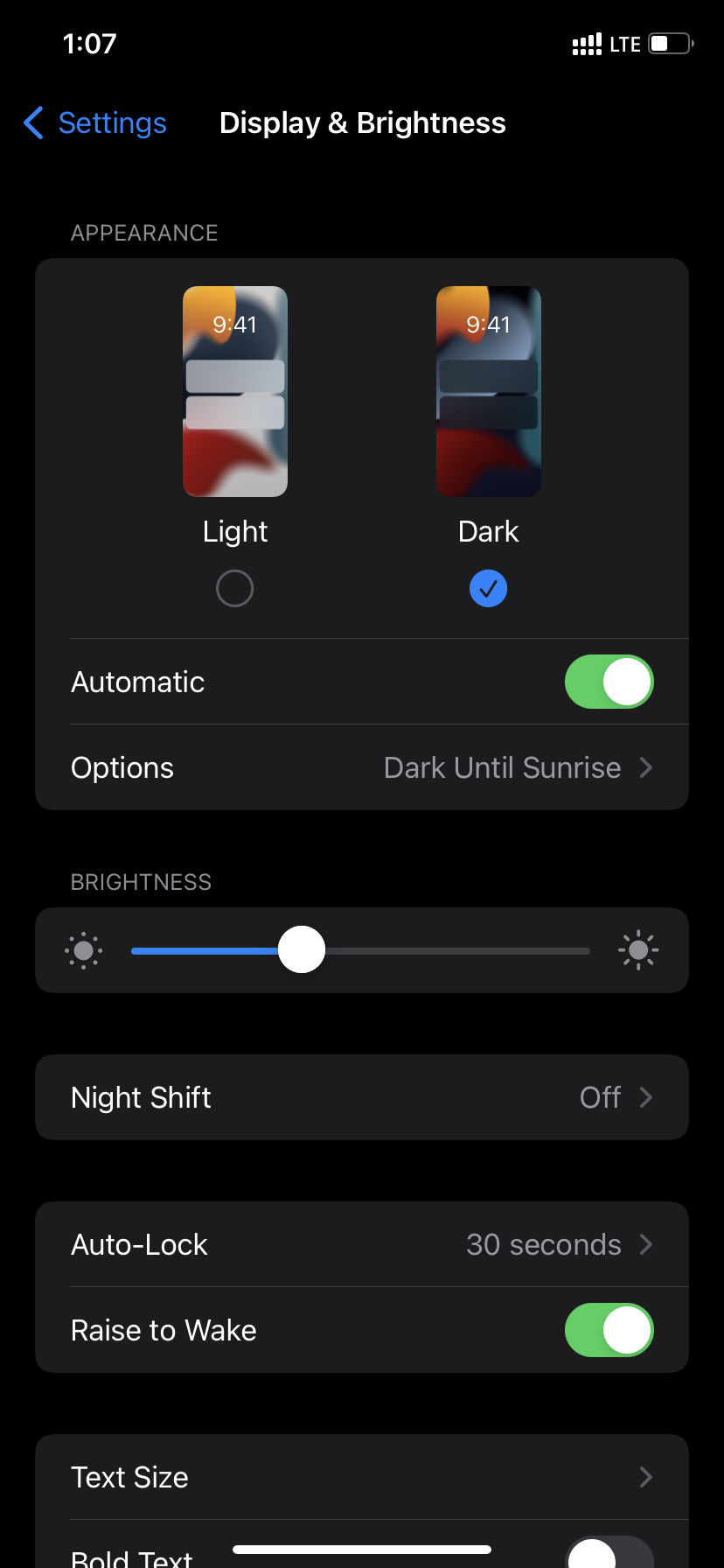Turn off Raise to Wake
724x1568 pixels.
click(x=609, y=1329)
